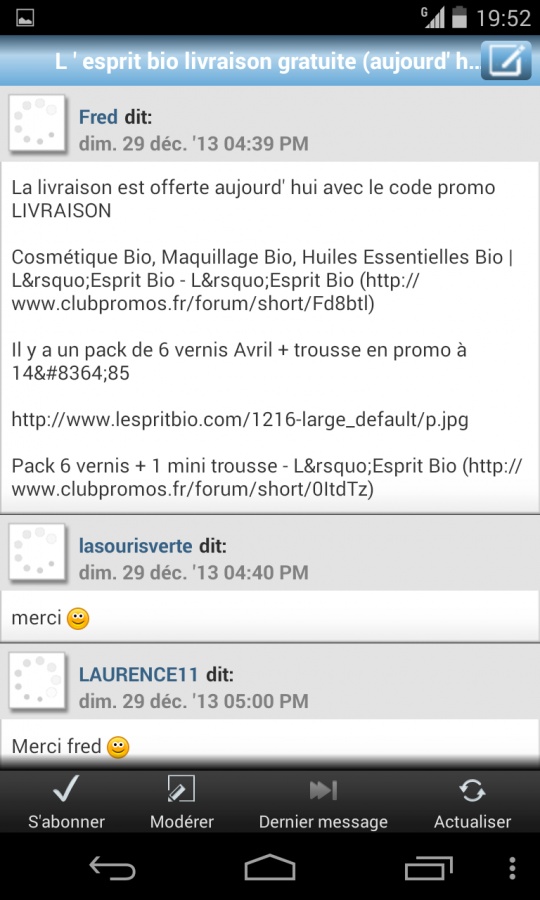
Task: Open the Modérer option
Action: point(181,802)
